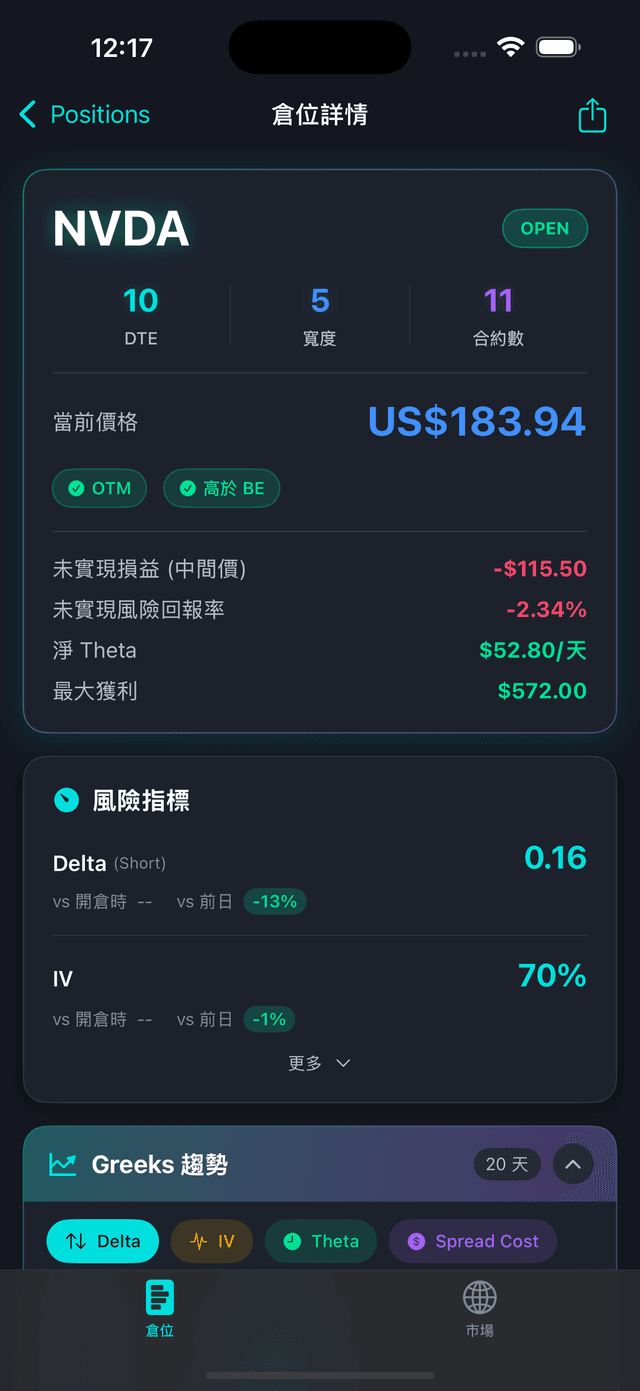Collapse the Greeks 趨勢 section
640x1391 pixels.
click(573, 1164)
